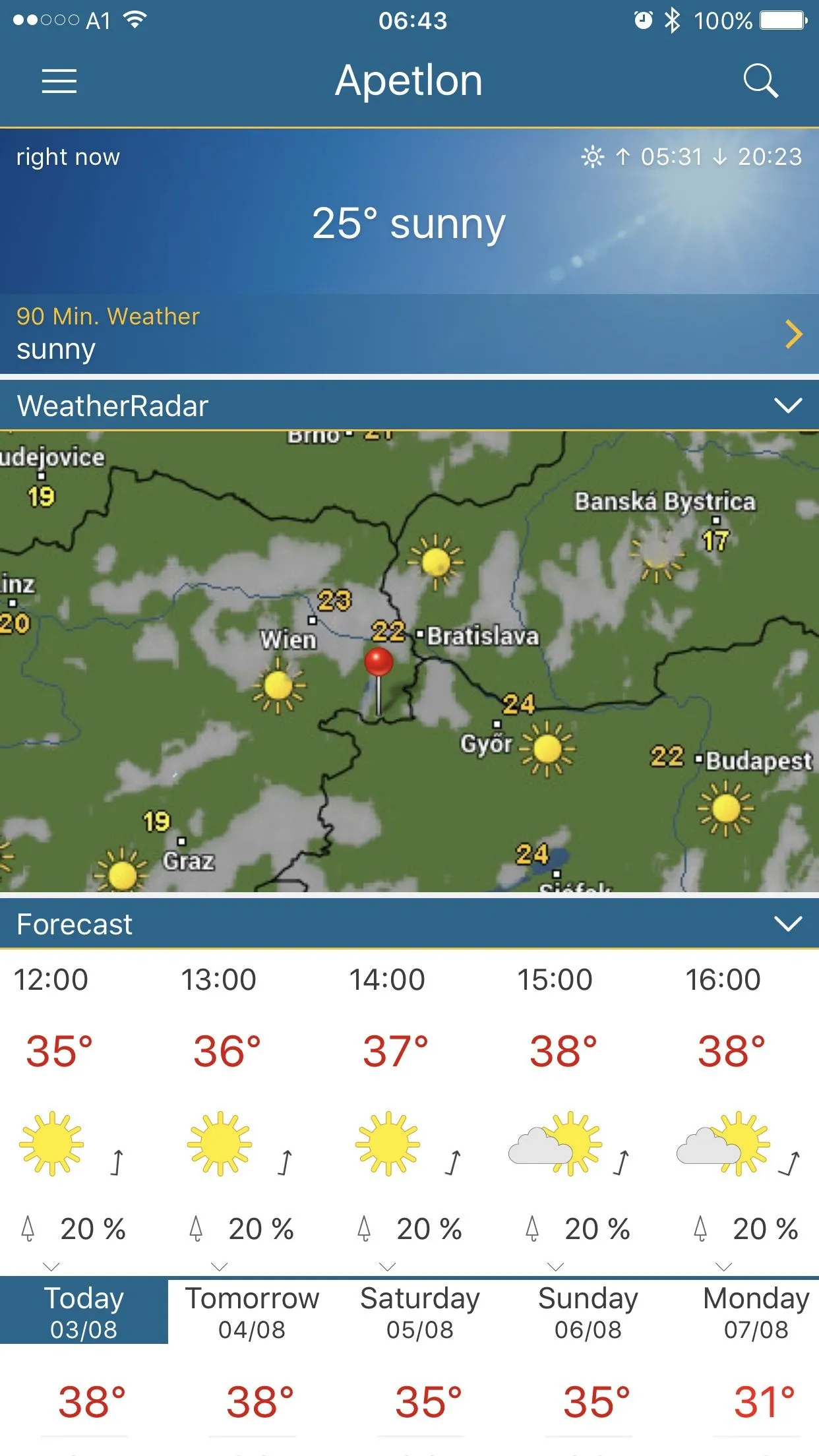Collapse the WeatherRadar section

(787, 406)
